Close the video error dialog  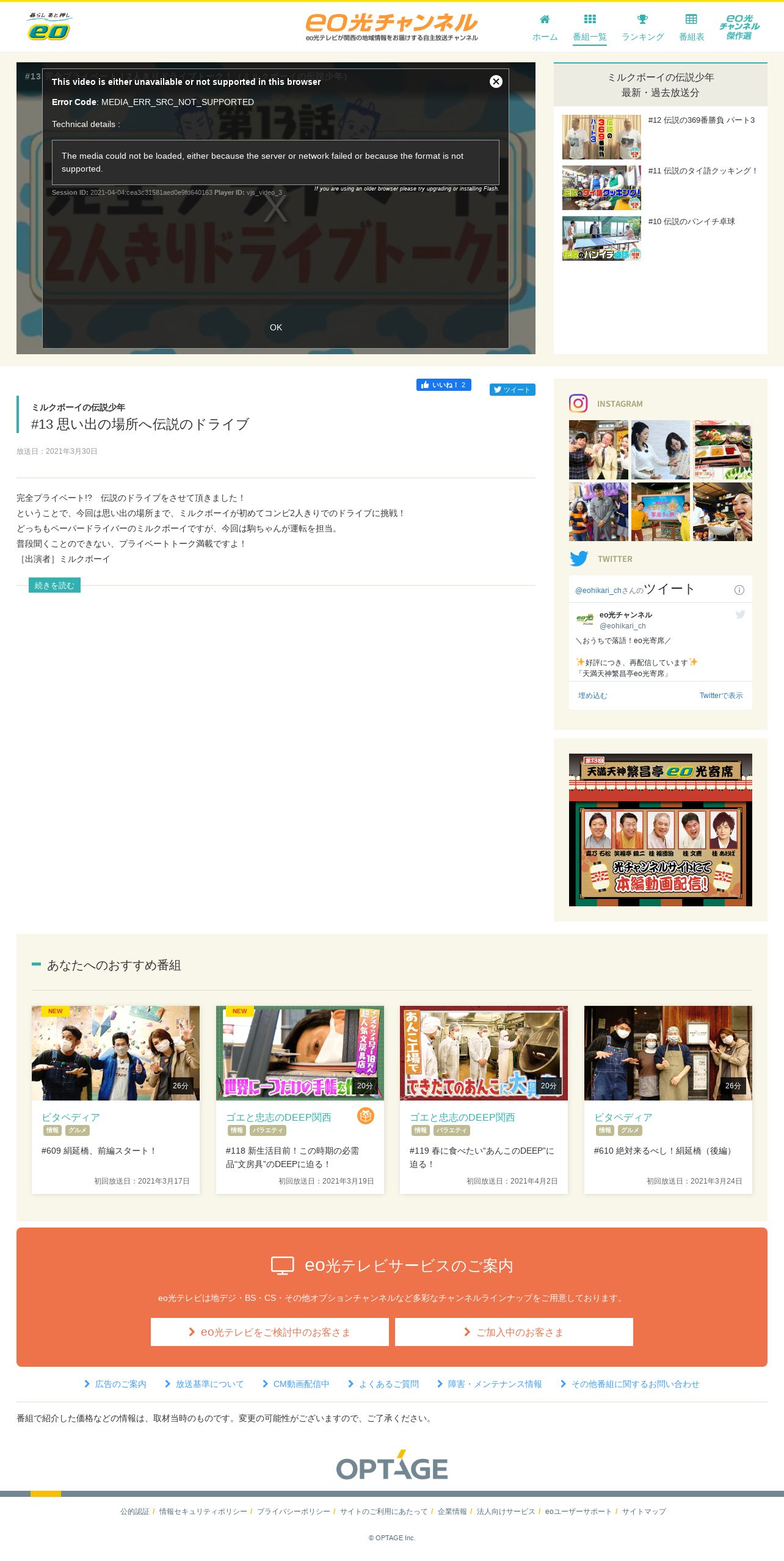pos(496,81)
